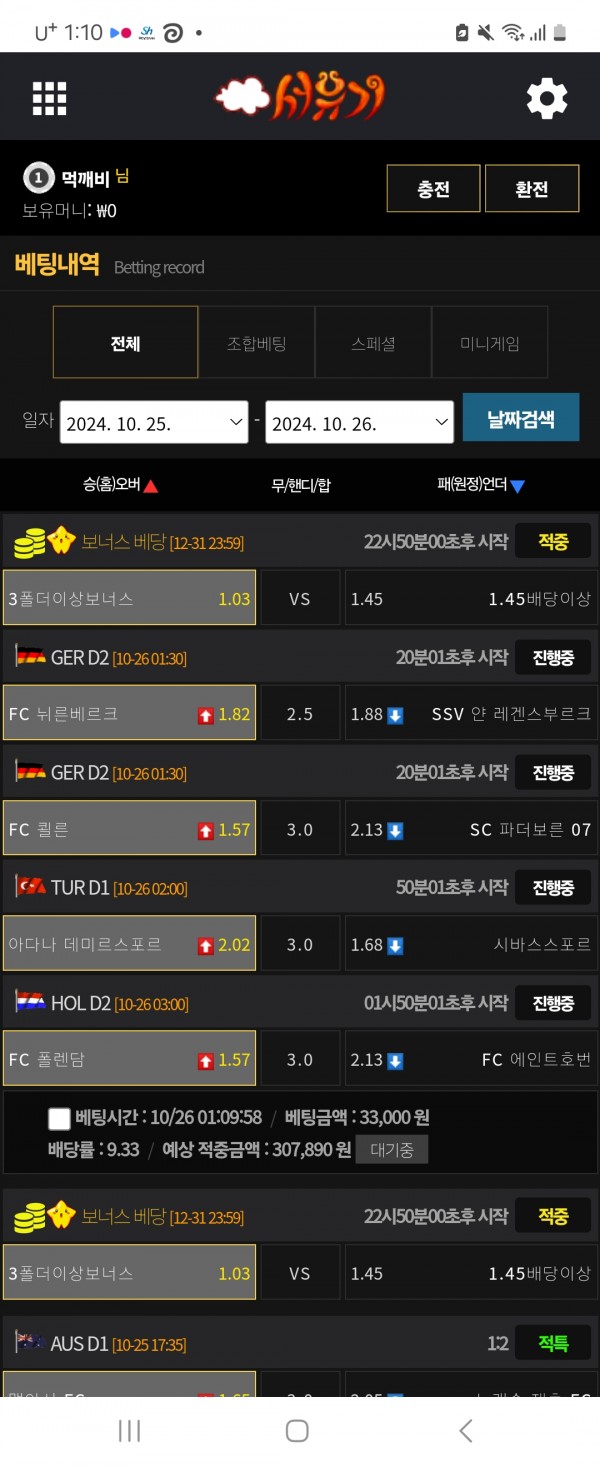This screenshot has width=600, height=1467.
Task: Open the settings gear icon
Action: (547, 98)
